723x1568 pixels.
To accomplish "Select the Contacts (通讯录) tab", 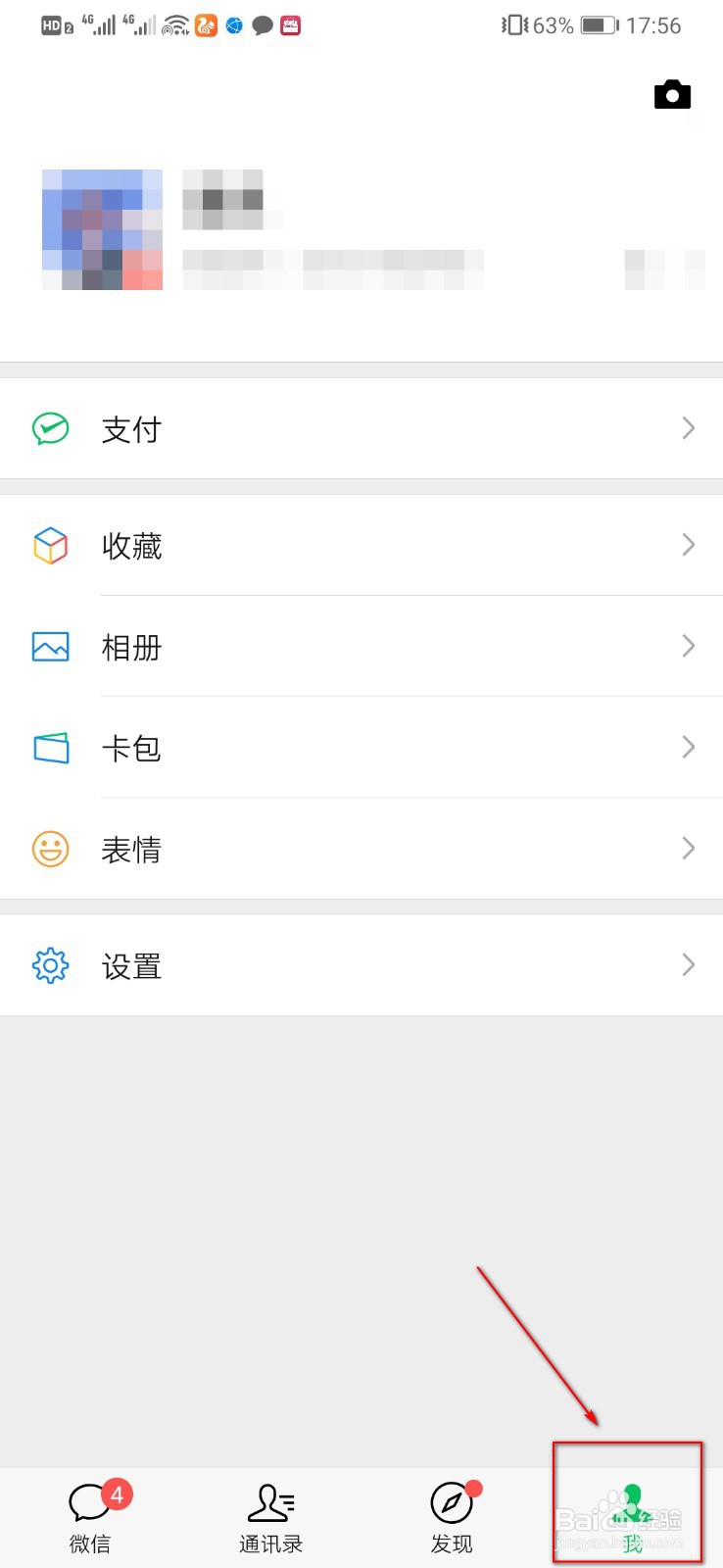I will [x=270, y=1514].
